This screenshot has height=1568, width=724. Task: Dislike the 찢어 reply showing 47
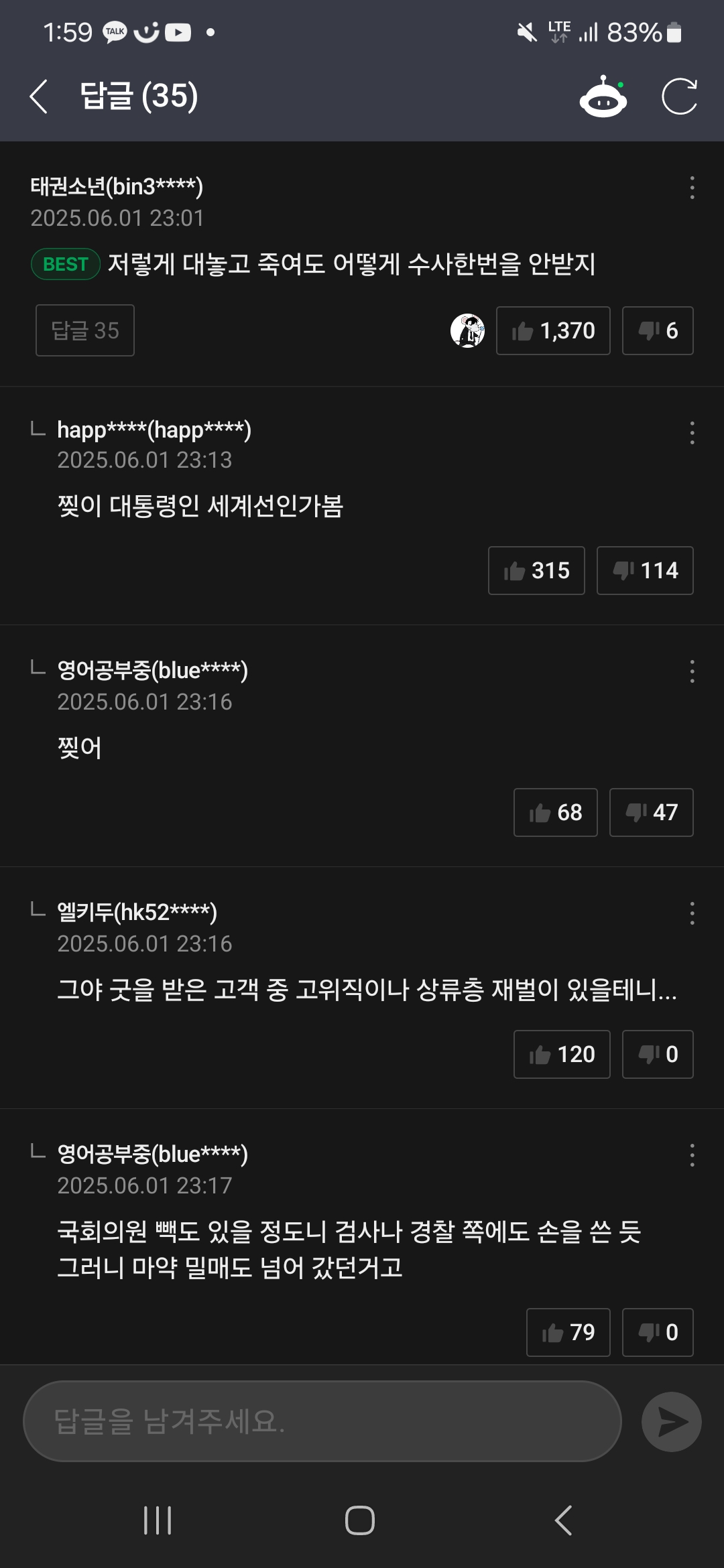(x=651, y=812)
